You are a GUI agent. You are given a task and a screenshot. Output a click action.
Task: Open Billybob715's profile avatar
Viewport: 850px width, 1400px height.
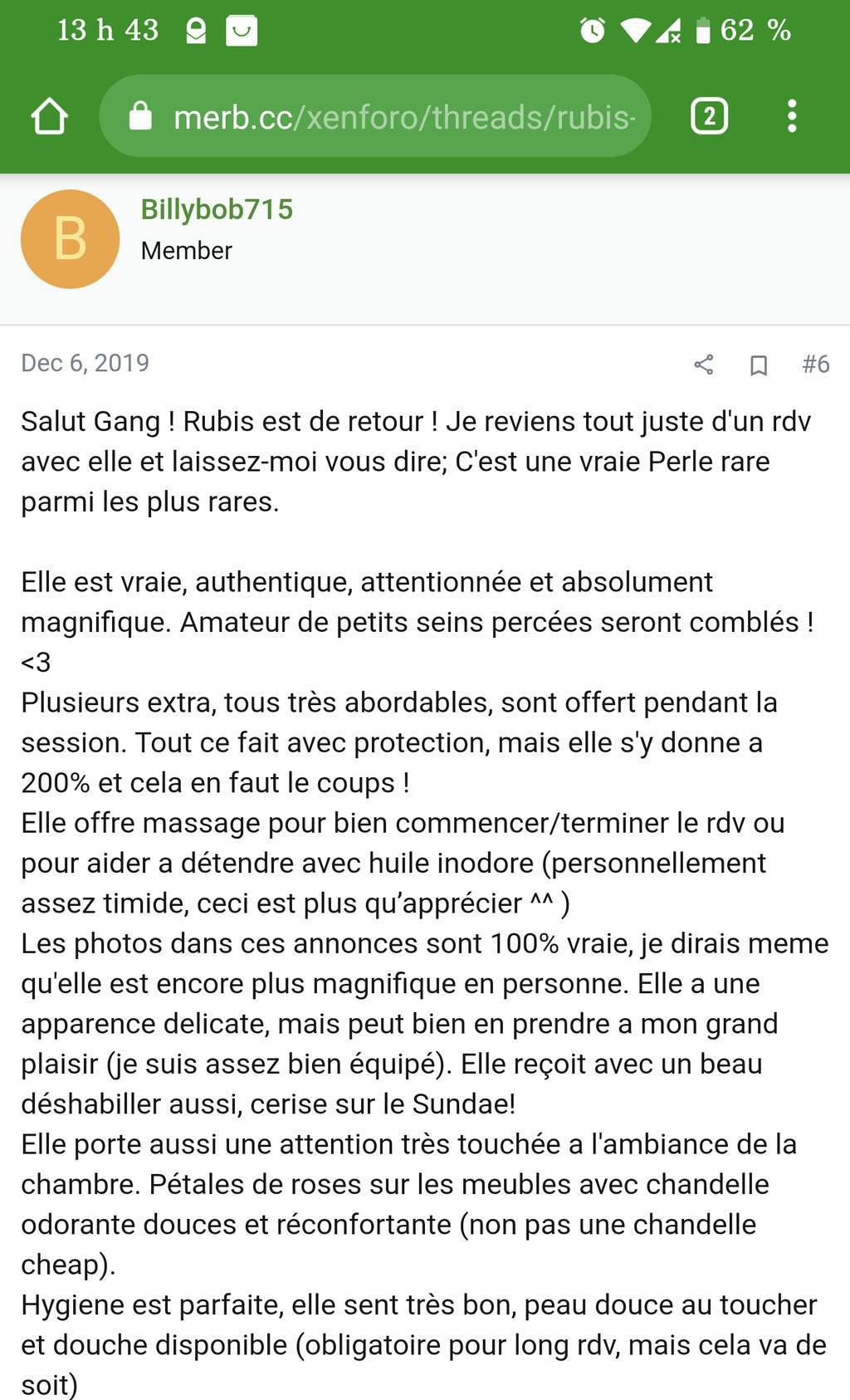coord(71,239)
